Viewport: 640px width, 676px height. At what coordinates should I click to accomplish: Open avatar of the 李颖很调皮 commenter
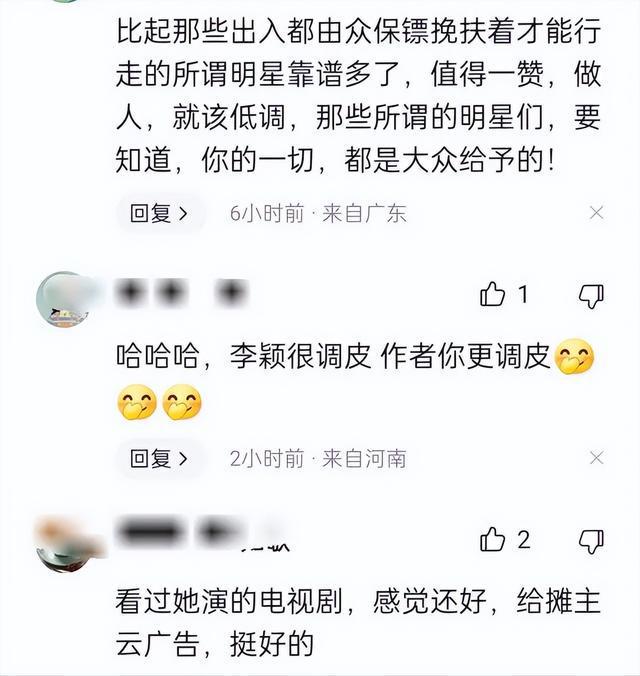(x=63, y=299)
